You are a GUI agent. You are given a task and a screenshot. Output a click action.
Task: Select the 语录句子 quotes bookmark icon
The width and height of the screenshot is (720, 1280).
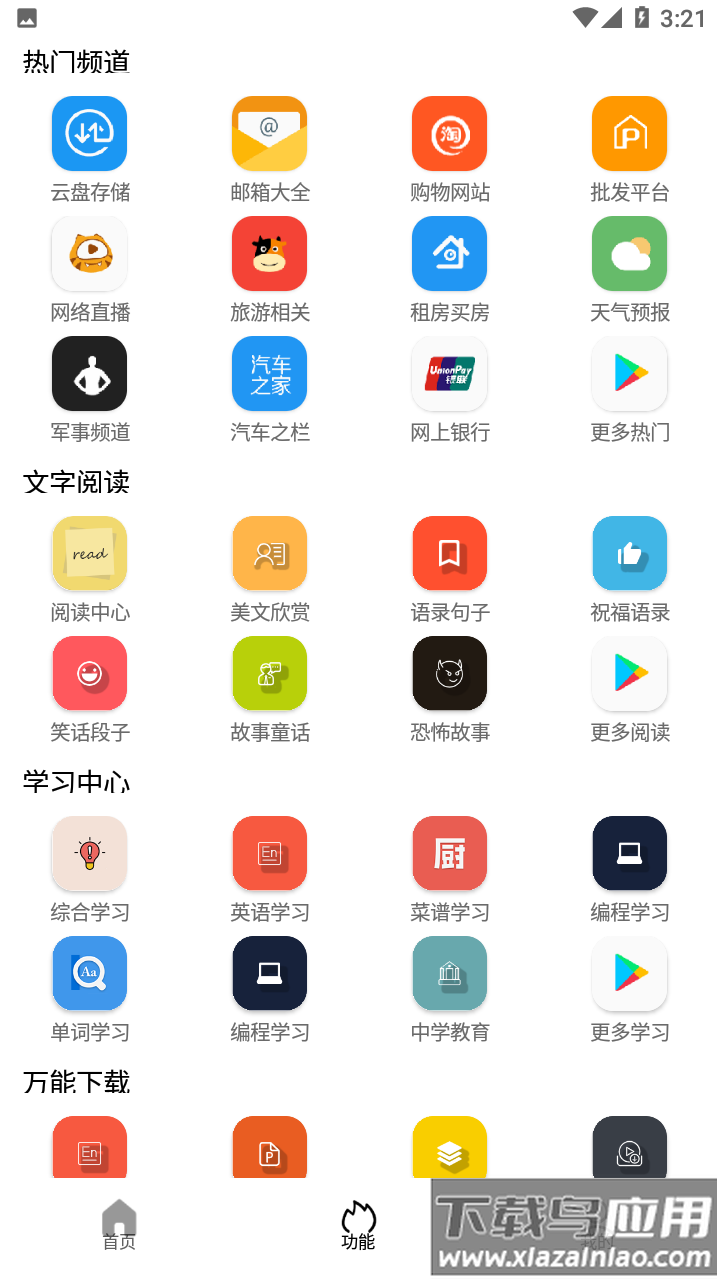[449, 553]
